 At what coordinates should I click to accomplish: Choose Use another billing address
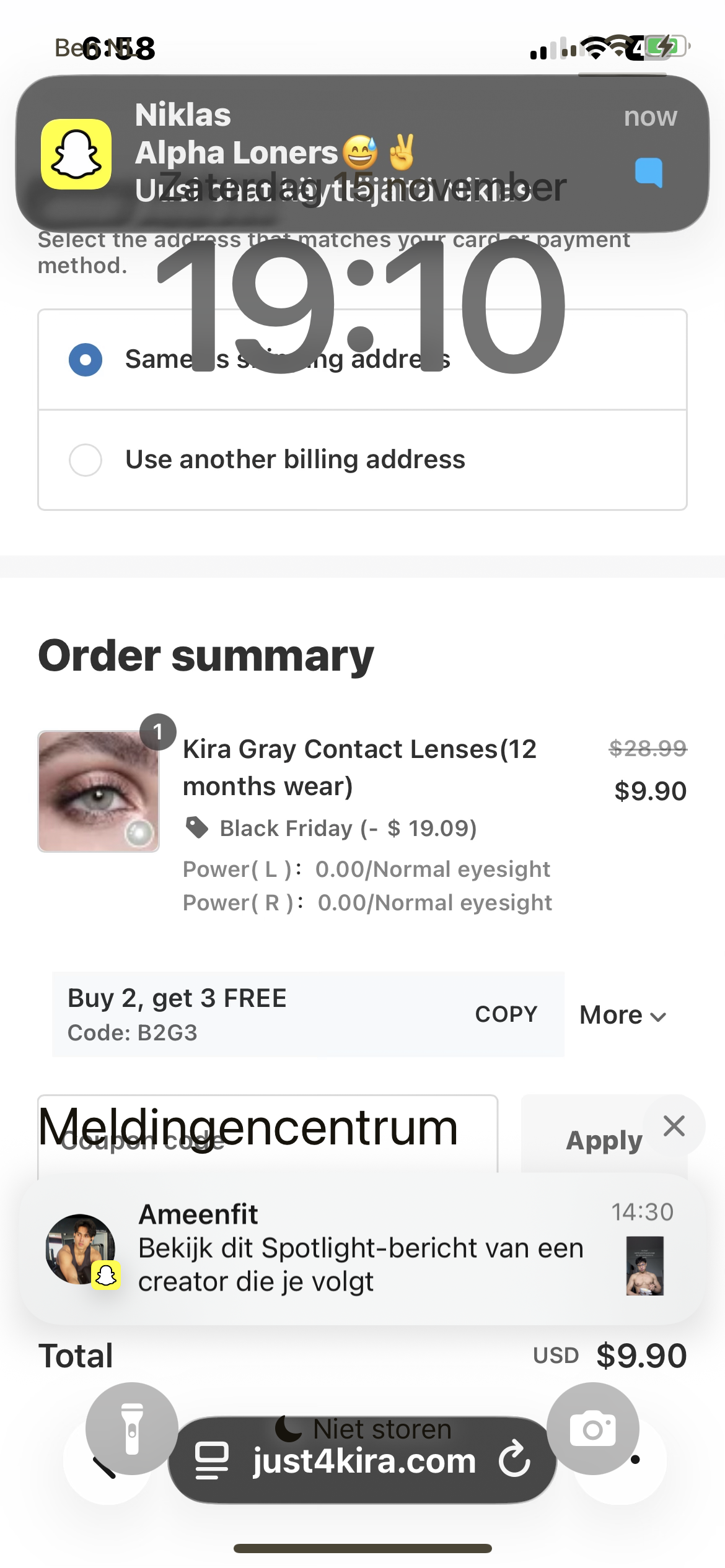86,460
